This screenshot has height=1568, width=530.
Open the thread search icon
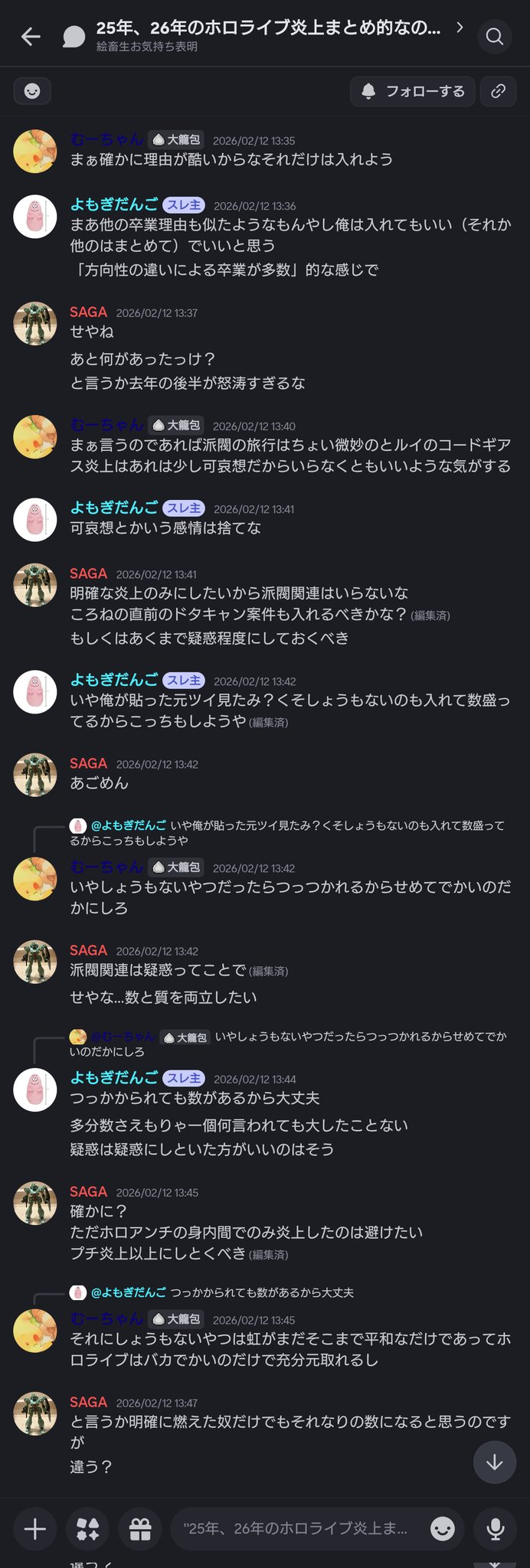pos(495,36)
